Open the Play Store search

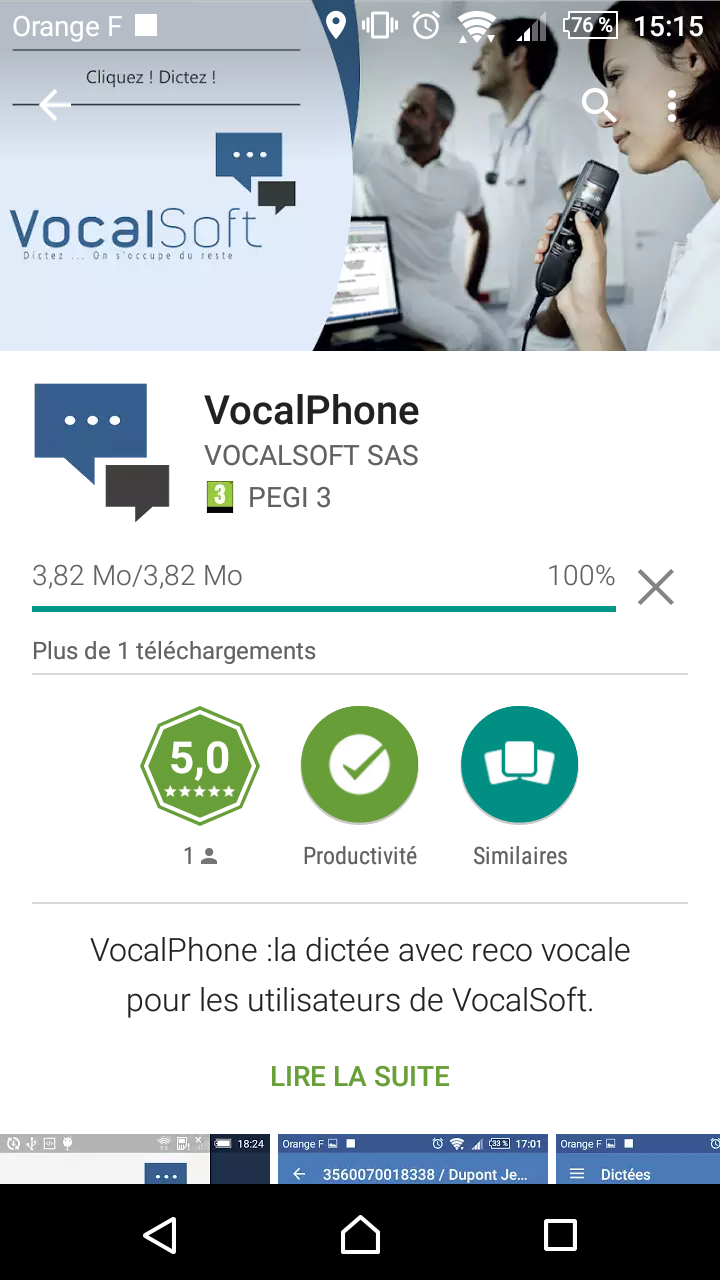[x=598, y=104]
